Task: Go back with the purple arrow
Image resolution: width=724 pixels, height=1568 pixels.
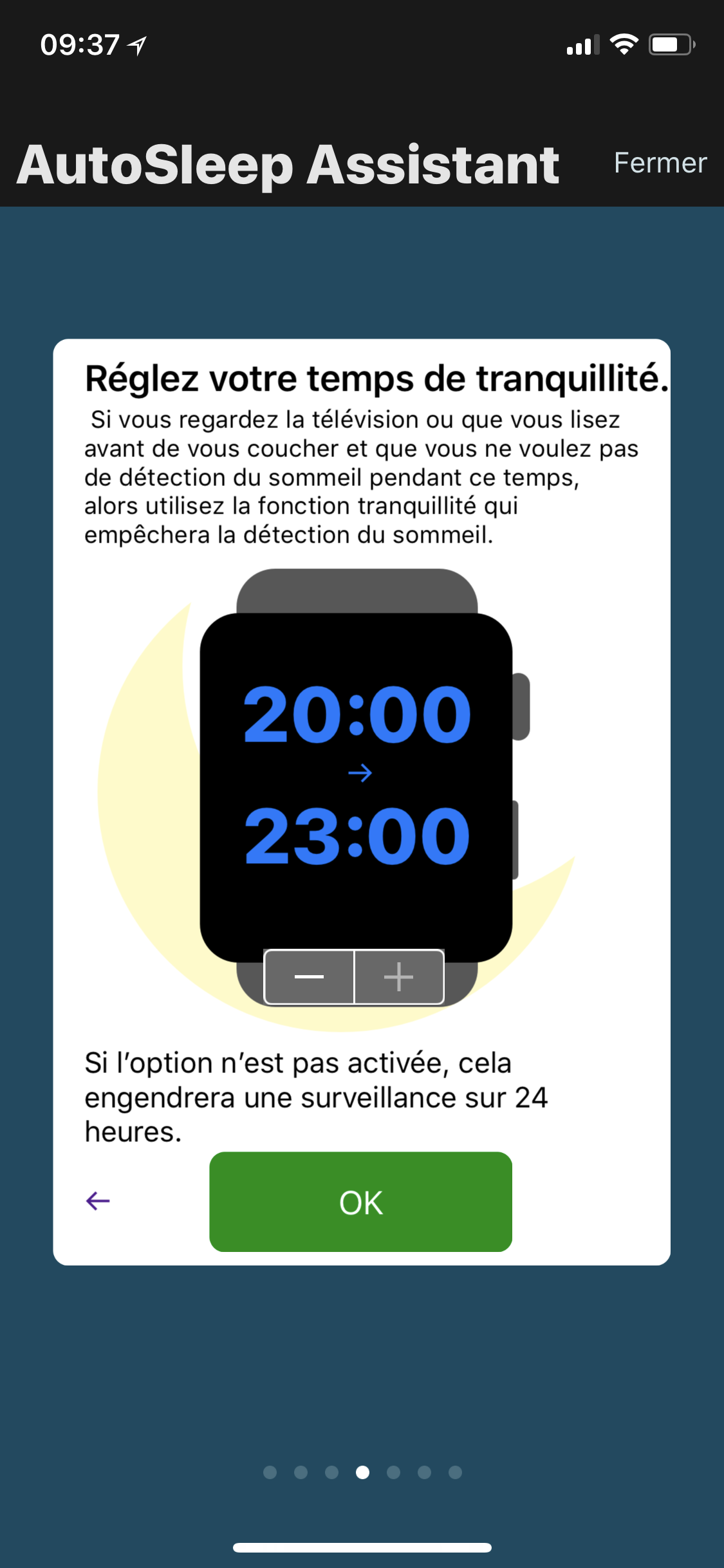Action: [x=98, y=1200]
